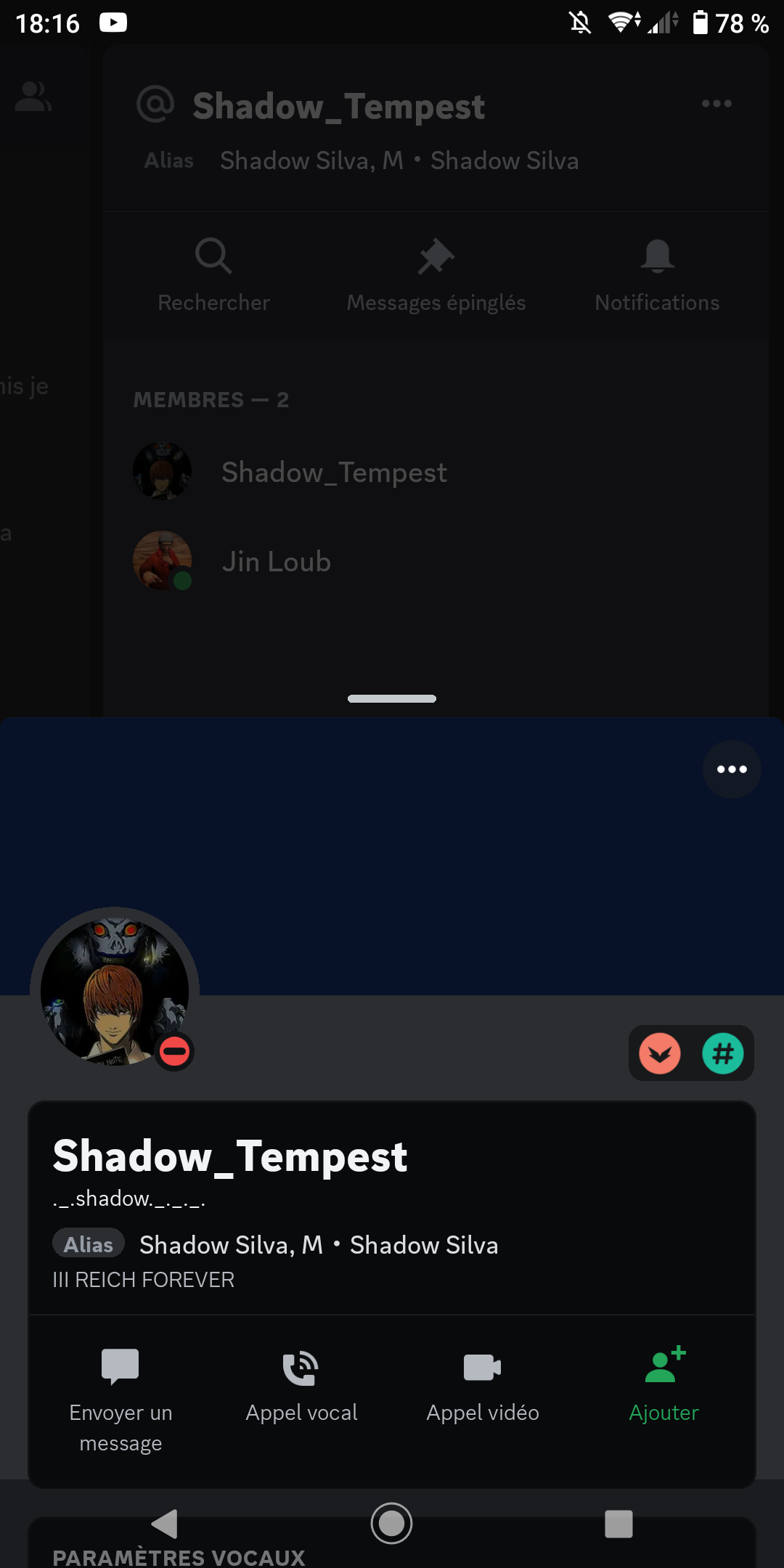Start an Appel vocal call

point(301,1387)
